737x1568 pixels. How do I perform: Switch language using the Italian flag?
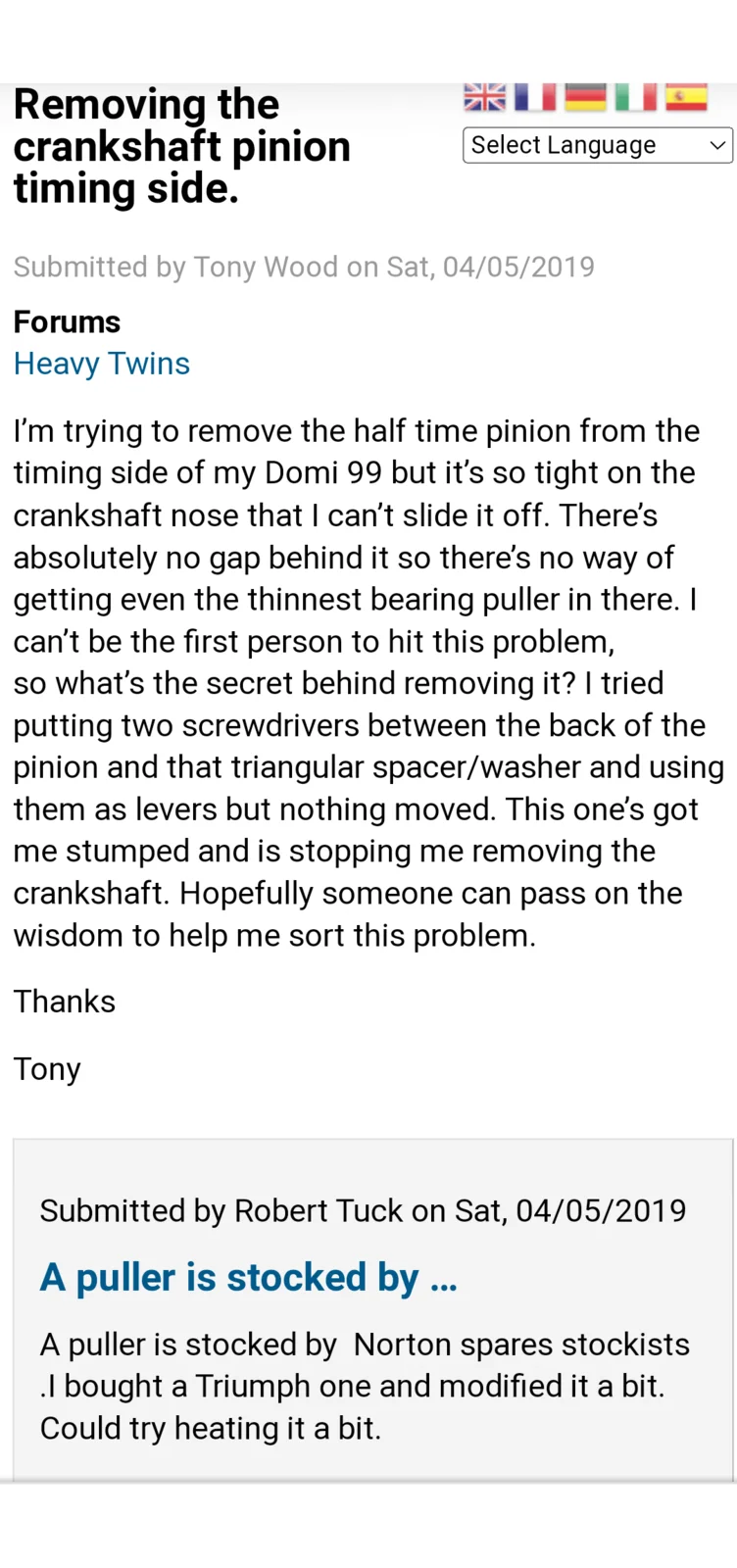point(636,97)
